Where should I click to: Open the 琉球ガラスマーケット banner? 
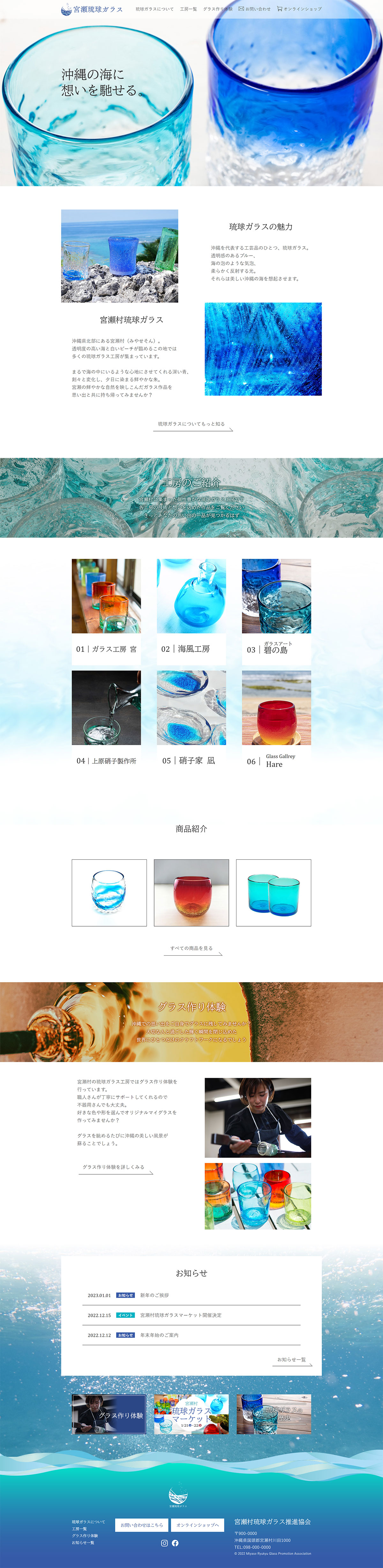[x=191, y=1415]
